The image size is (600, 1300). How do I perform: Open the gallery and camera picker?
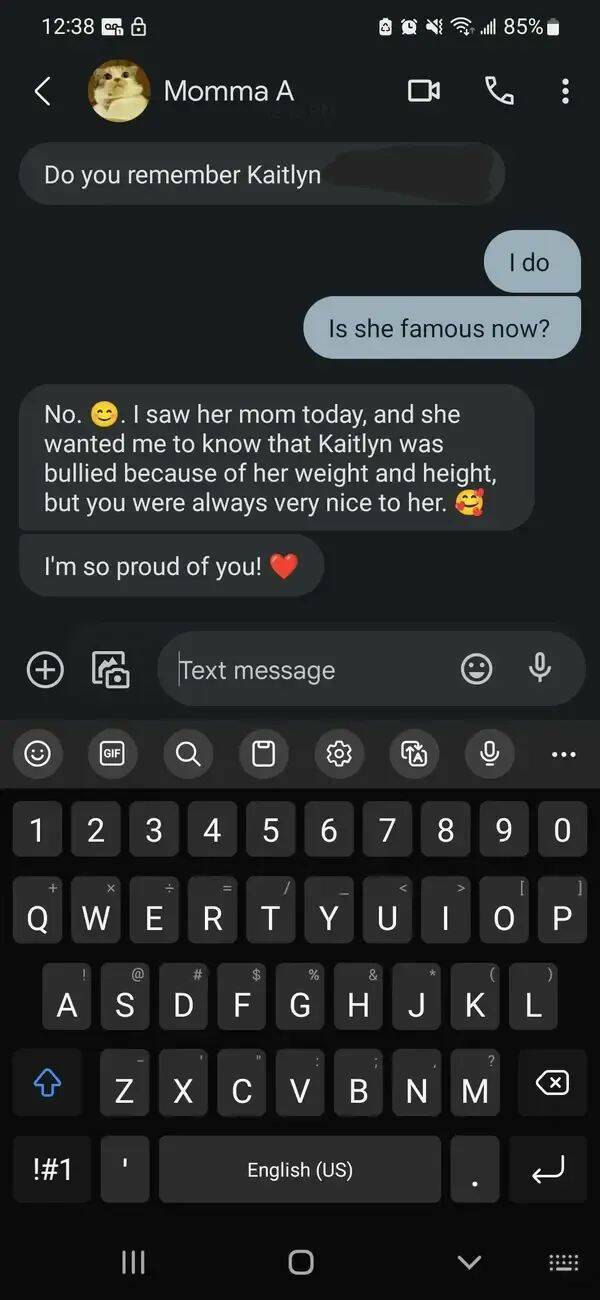click(x=110, y=670)
